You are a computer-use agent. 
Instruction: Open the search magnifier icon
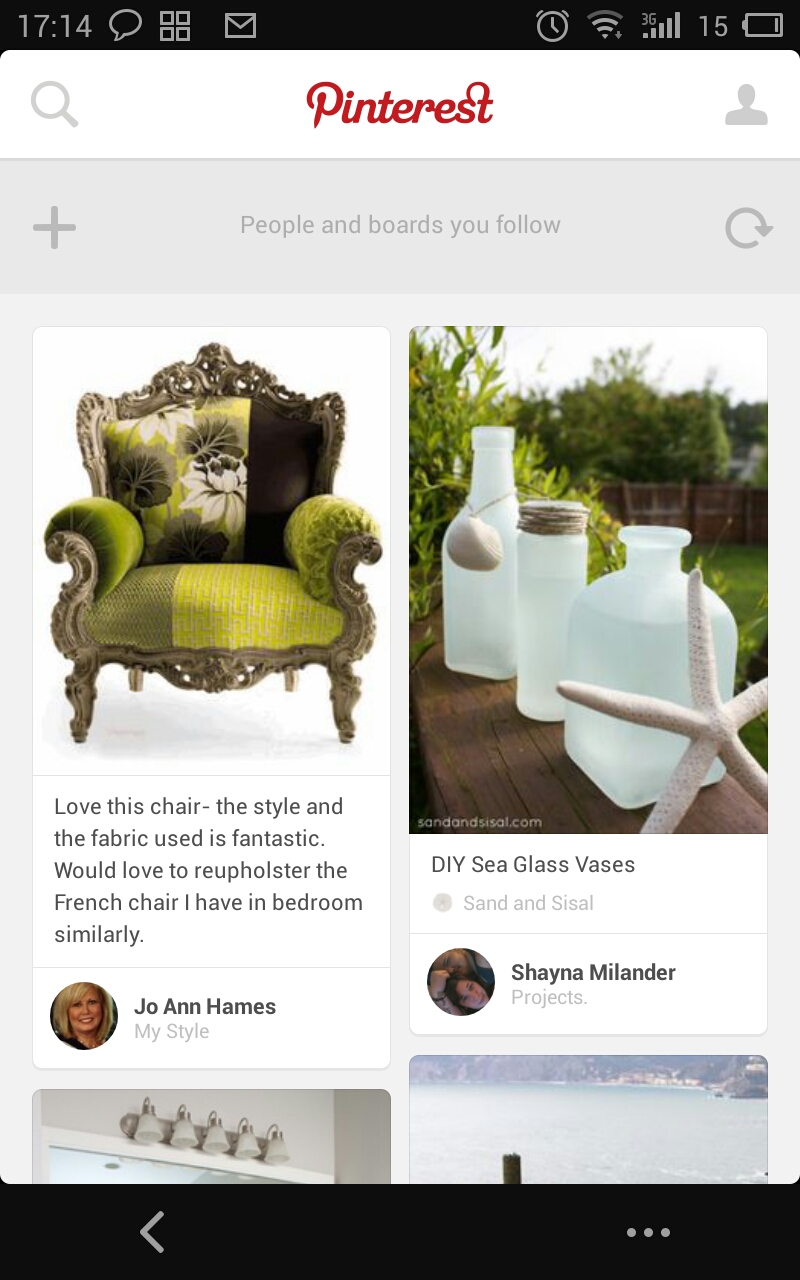click(54, 104)
